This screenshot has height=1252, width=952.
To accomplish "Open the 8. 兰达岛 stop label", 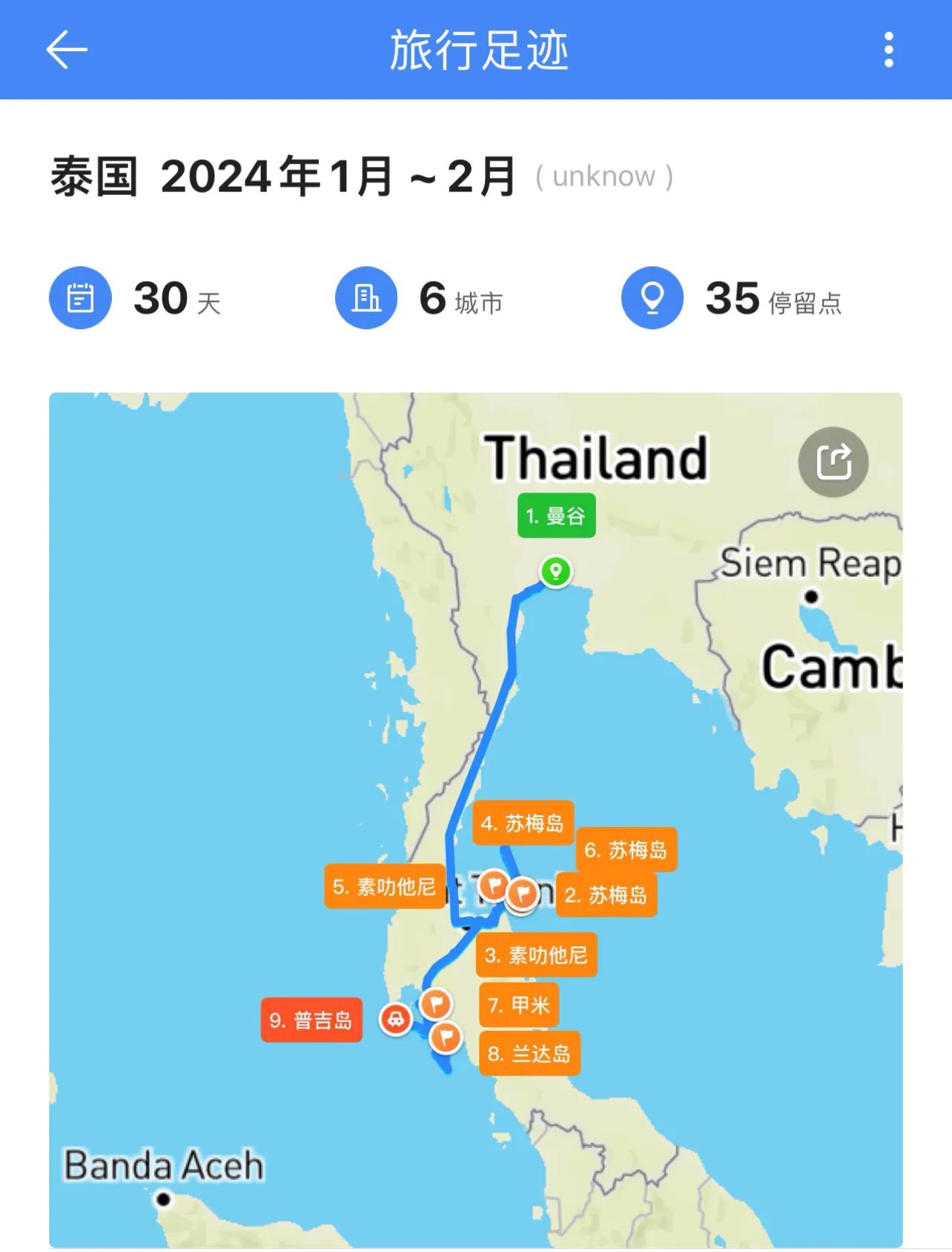I will [529, 1053].
